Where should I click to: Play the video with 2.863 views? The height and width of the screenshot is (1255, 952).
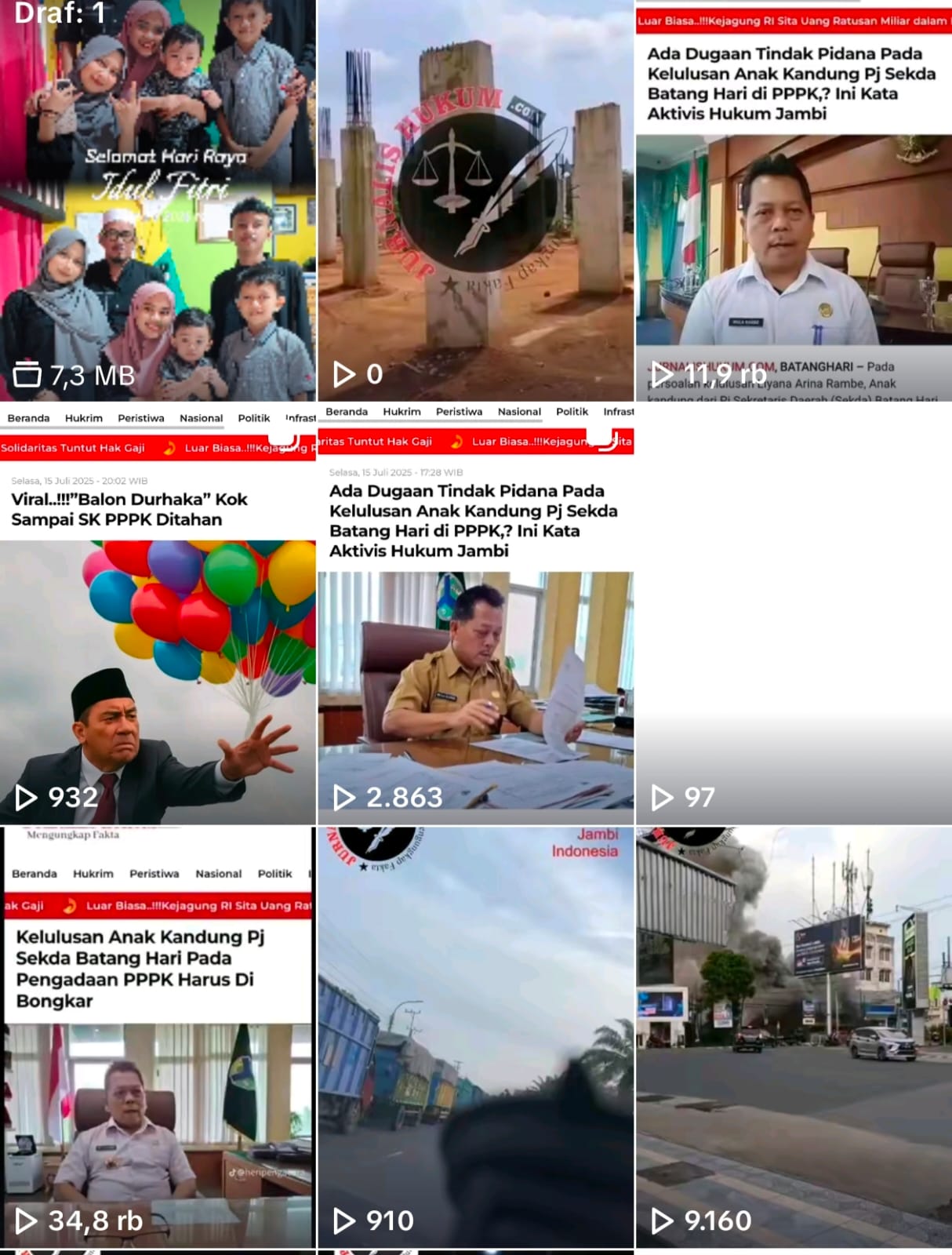click(x=475, y=613)
